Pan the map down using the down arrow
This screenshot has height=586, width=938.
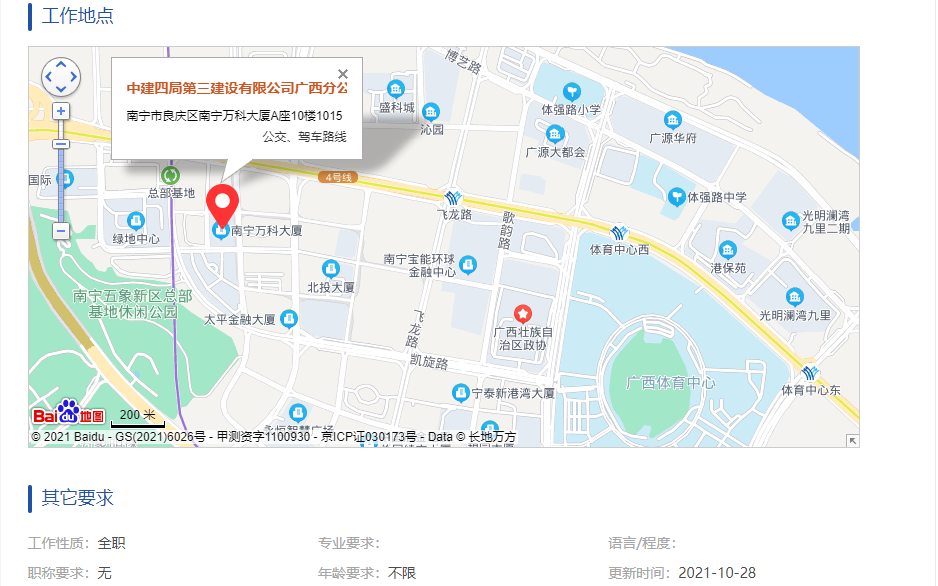click(x=61, y=89)
